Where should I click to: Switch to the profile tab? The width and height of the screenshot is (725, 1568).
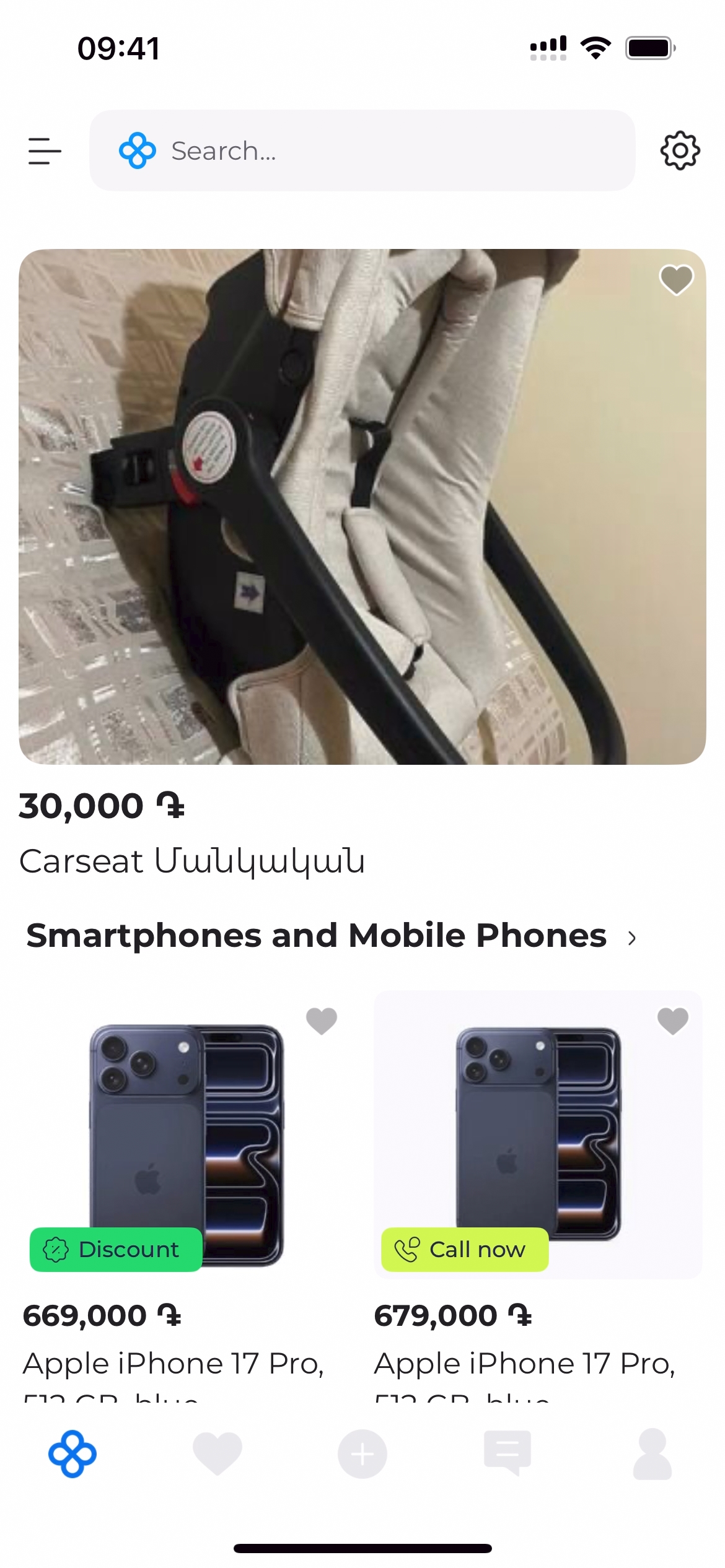click(652, 1453)
